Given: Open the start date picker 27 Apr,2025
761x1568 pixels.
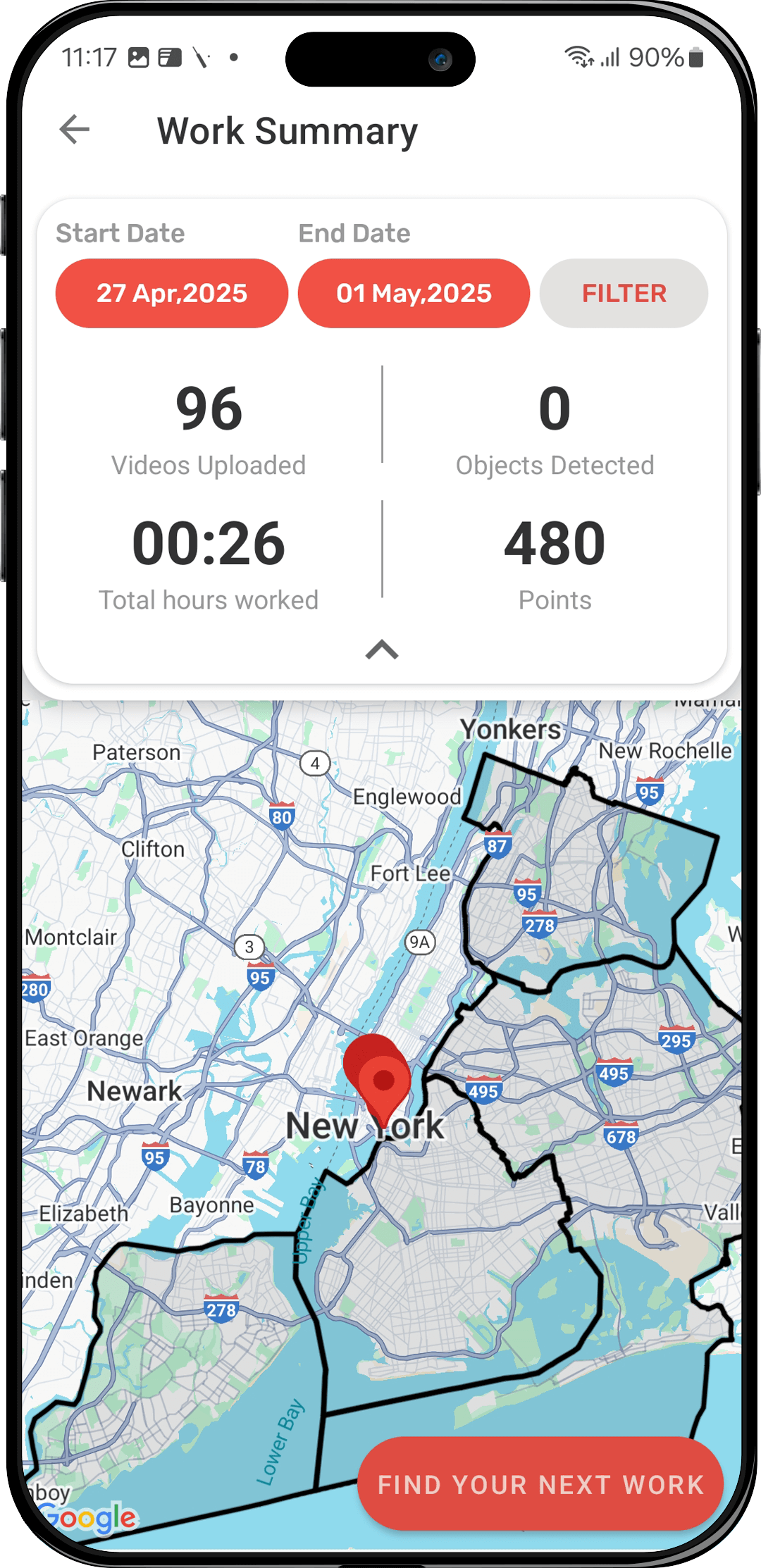Looking at the screenshot, I should point(172,293).
